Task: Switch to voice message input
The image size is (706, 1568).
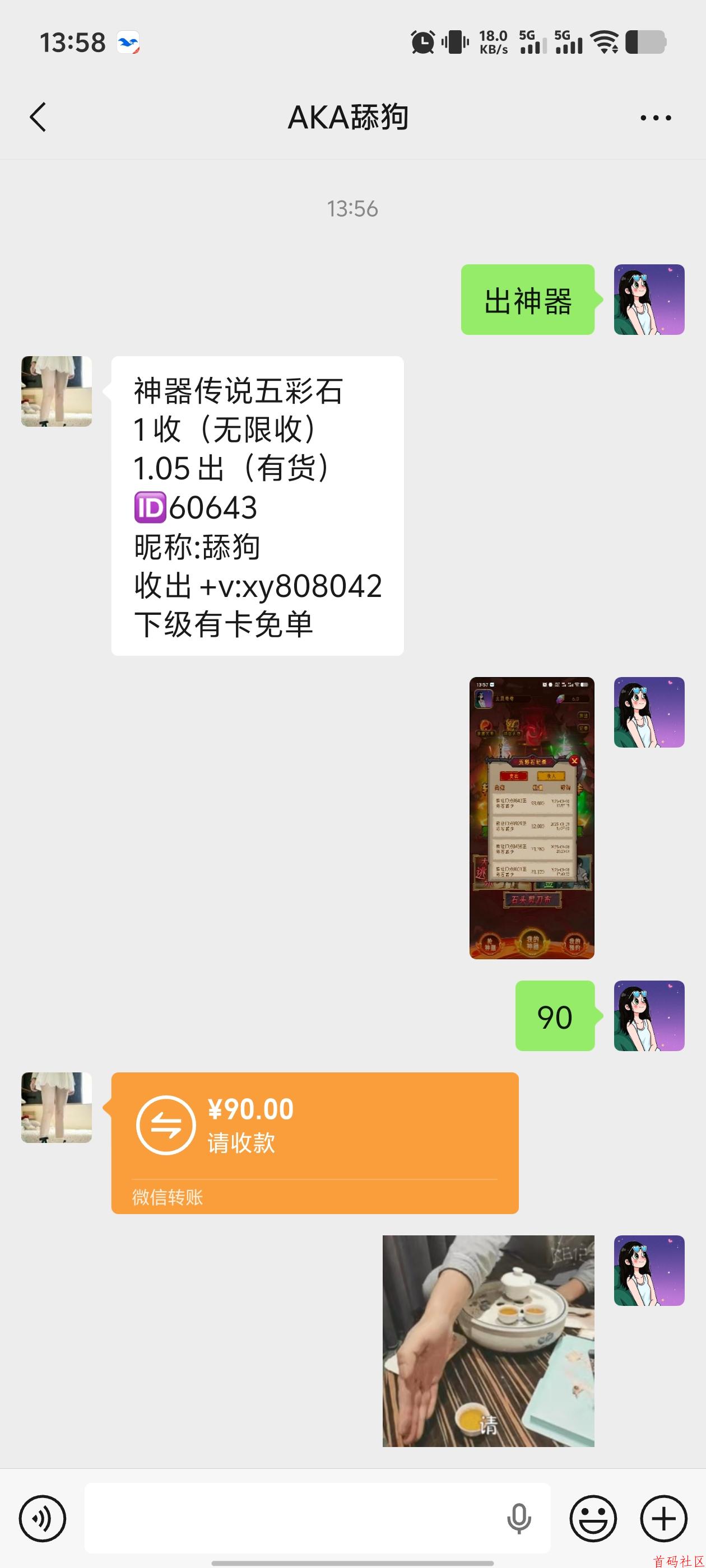Action: pos(42,1519)
